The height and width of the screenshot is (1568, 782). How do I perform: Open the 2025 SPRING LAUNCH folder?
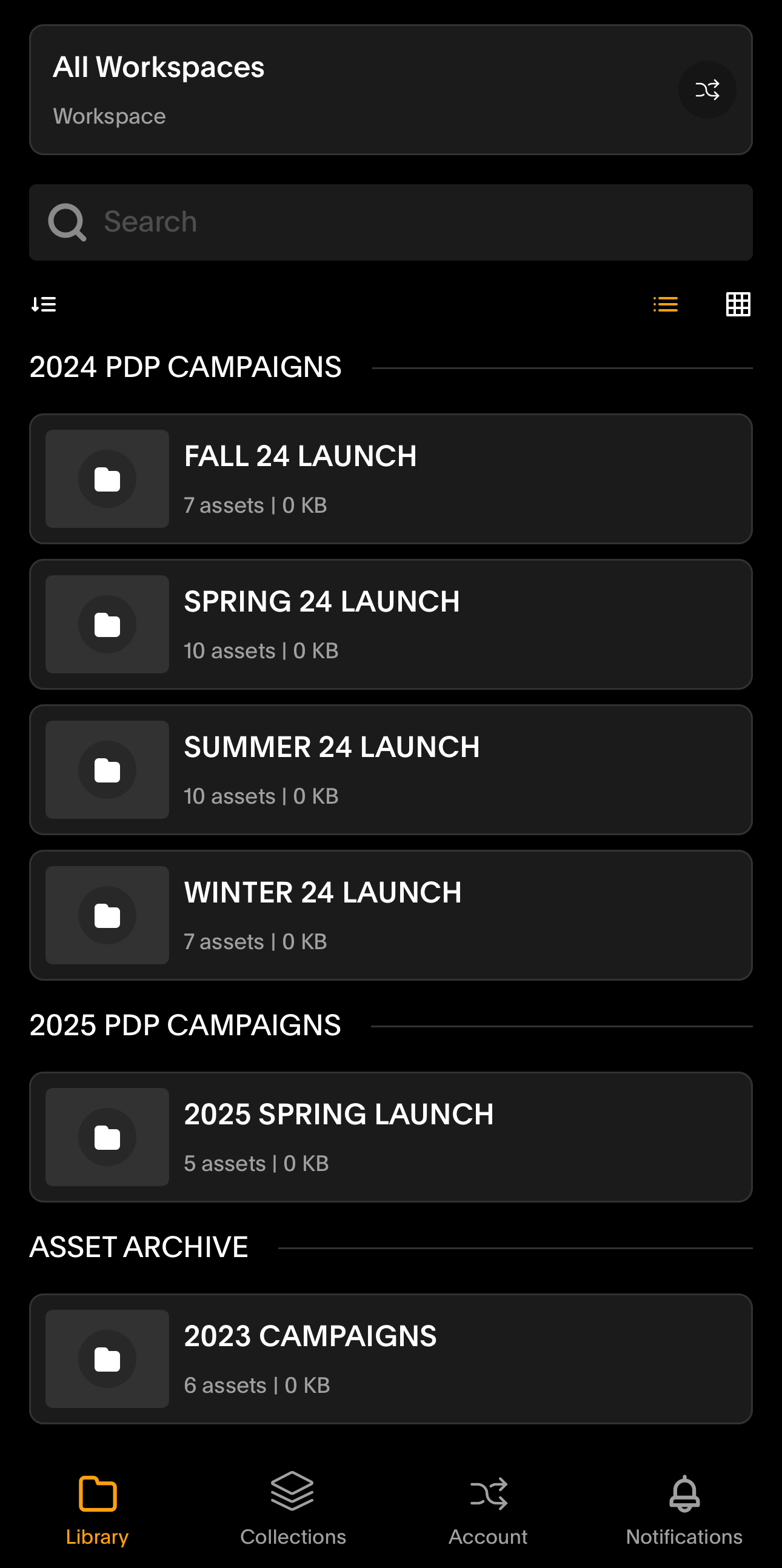[390, 1136]
